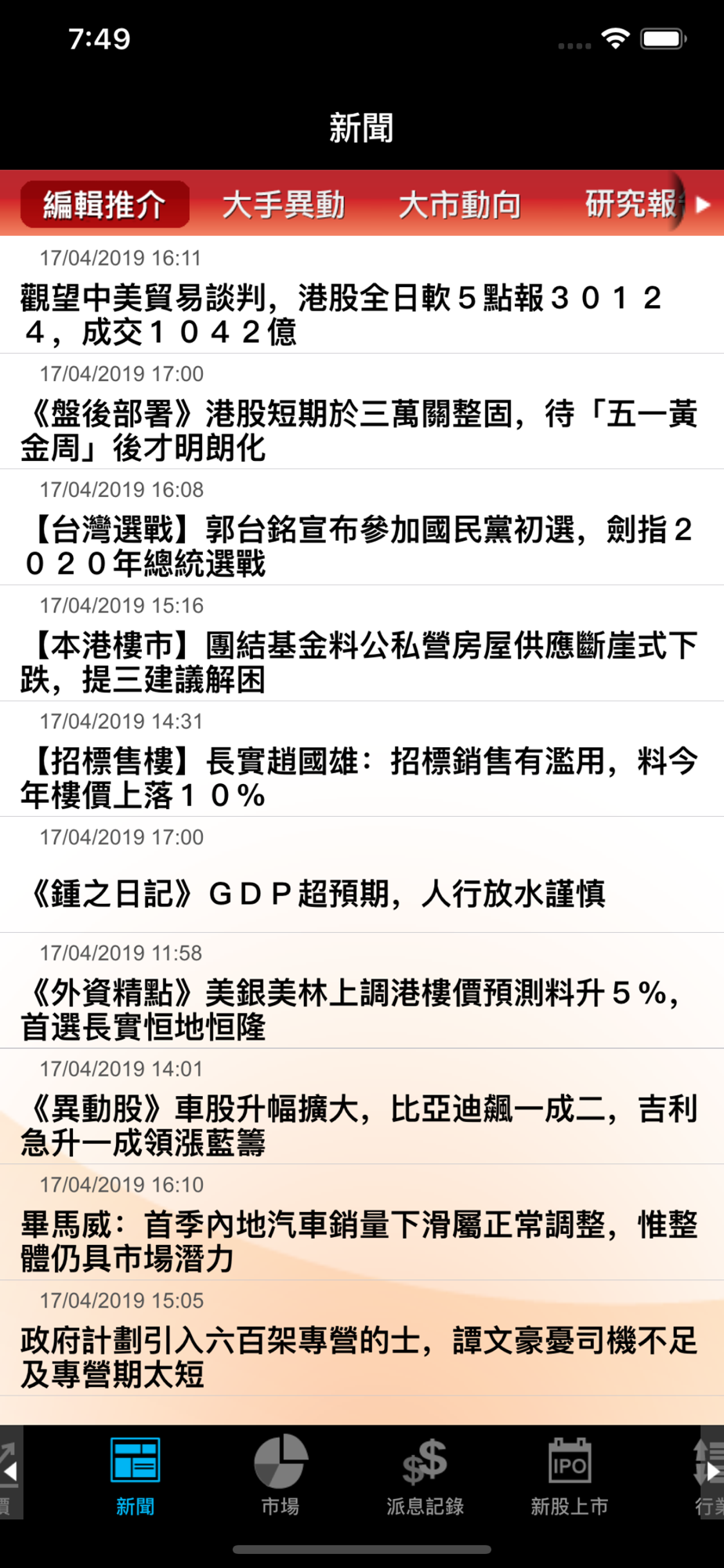Go to the 市場 bottom tab
Screen dimensions: 724x1568
pyautogui.click(x=280, y=1475)
